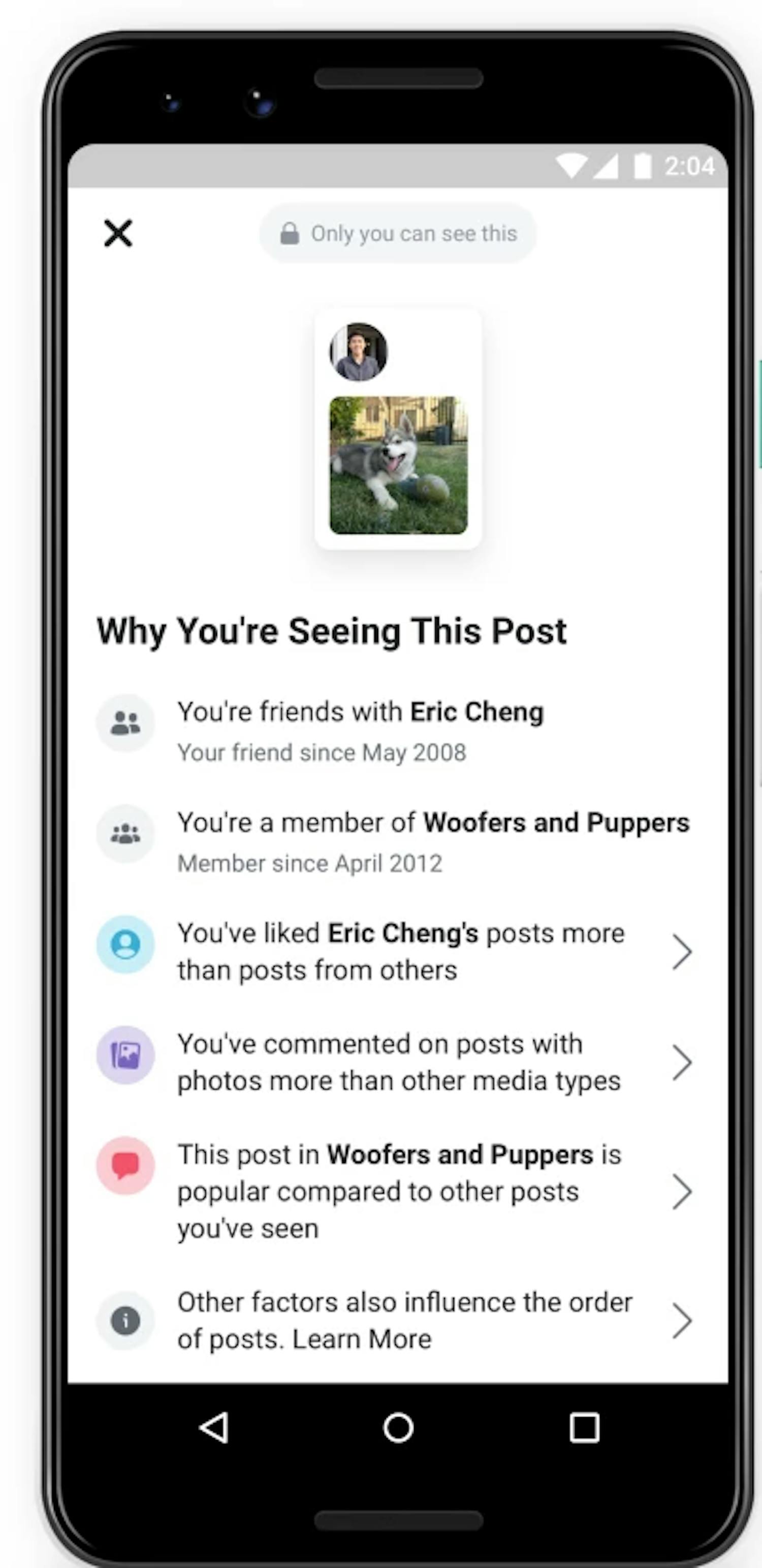The image size is (762, 1568).
Task: Select the blue profile icon on liked-posts row
Action: [125, 944]
